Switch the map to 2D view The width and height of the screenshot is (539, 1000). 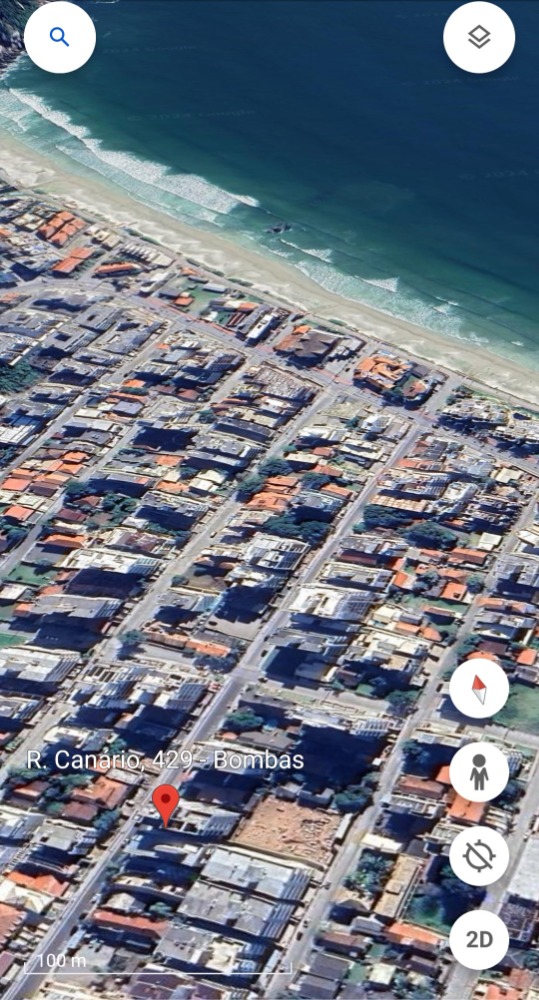click(x=479, y=940)
